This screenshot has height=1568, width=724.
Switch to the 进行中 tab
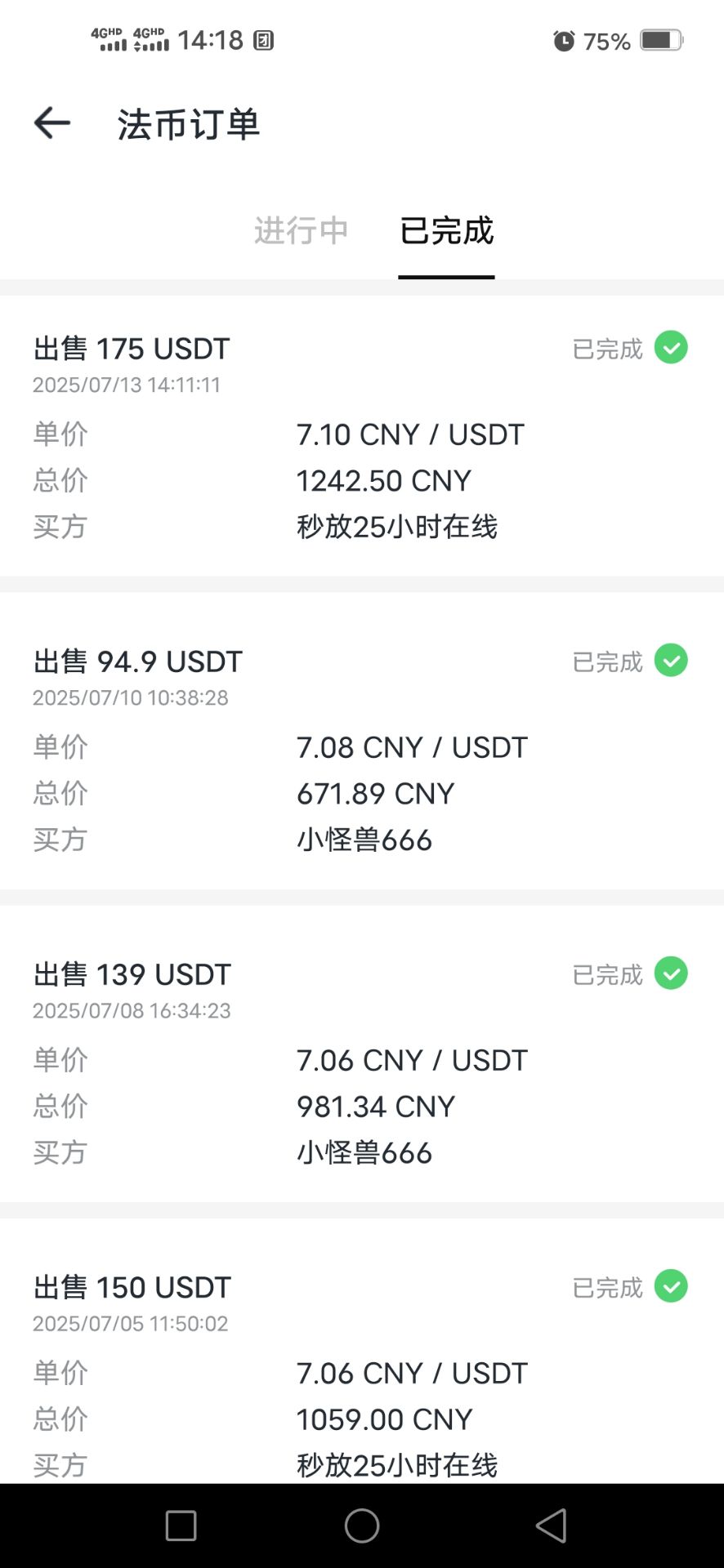pyautogui.click(x=301, y=231)
